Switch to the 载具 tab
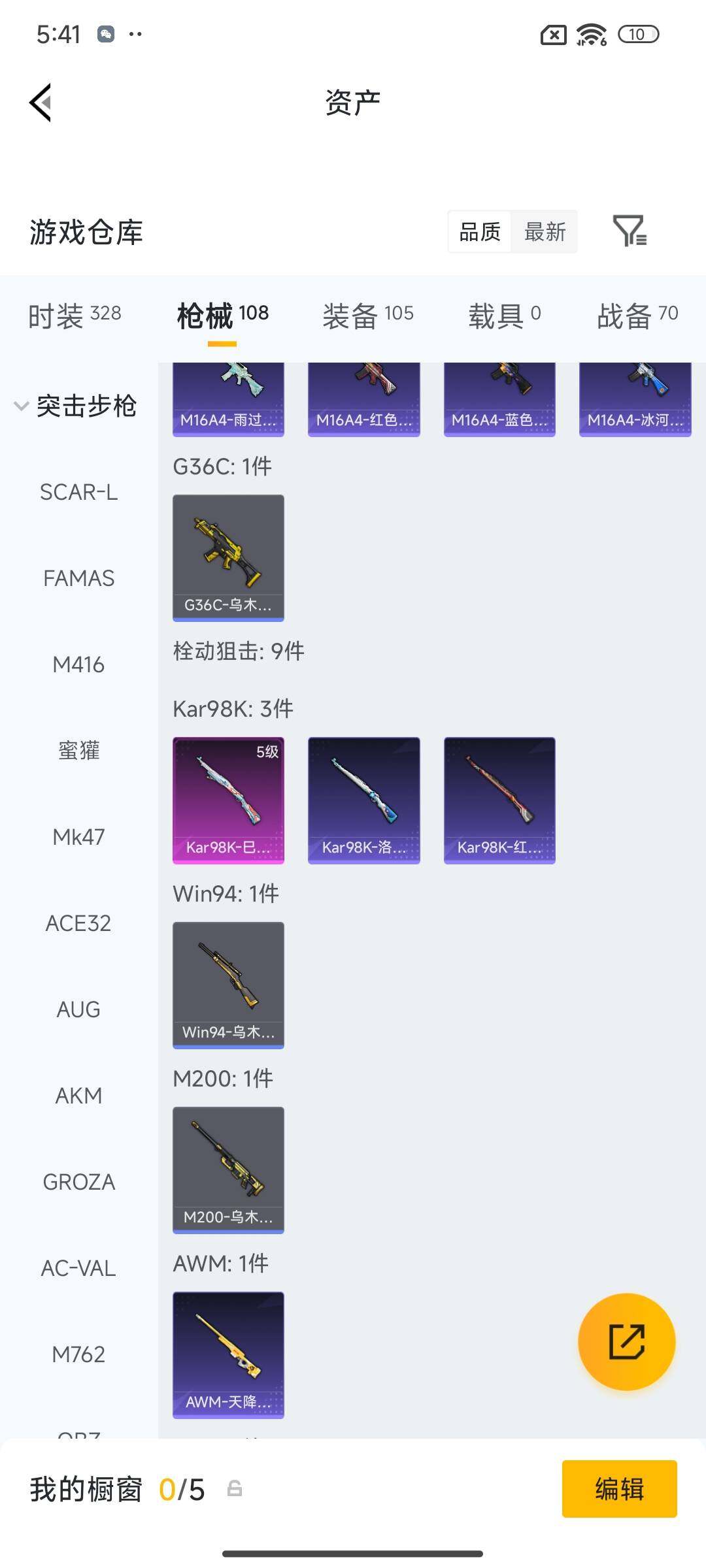This screenshot has height=1568, width=706. click(x=504, y=316)
